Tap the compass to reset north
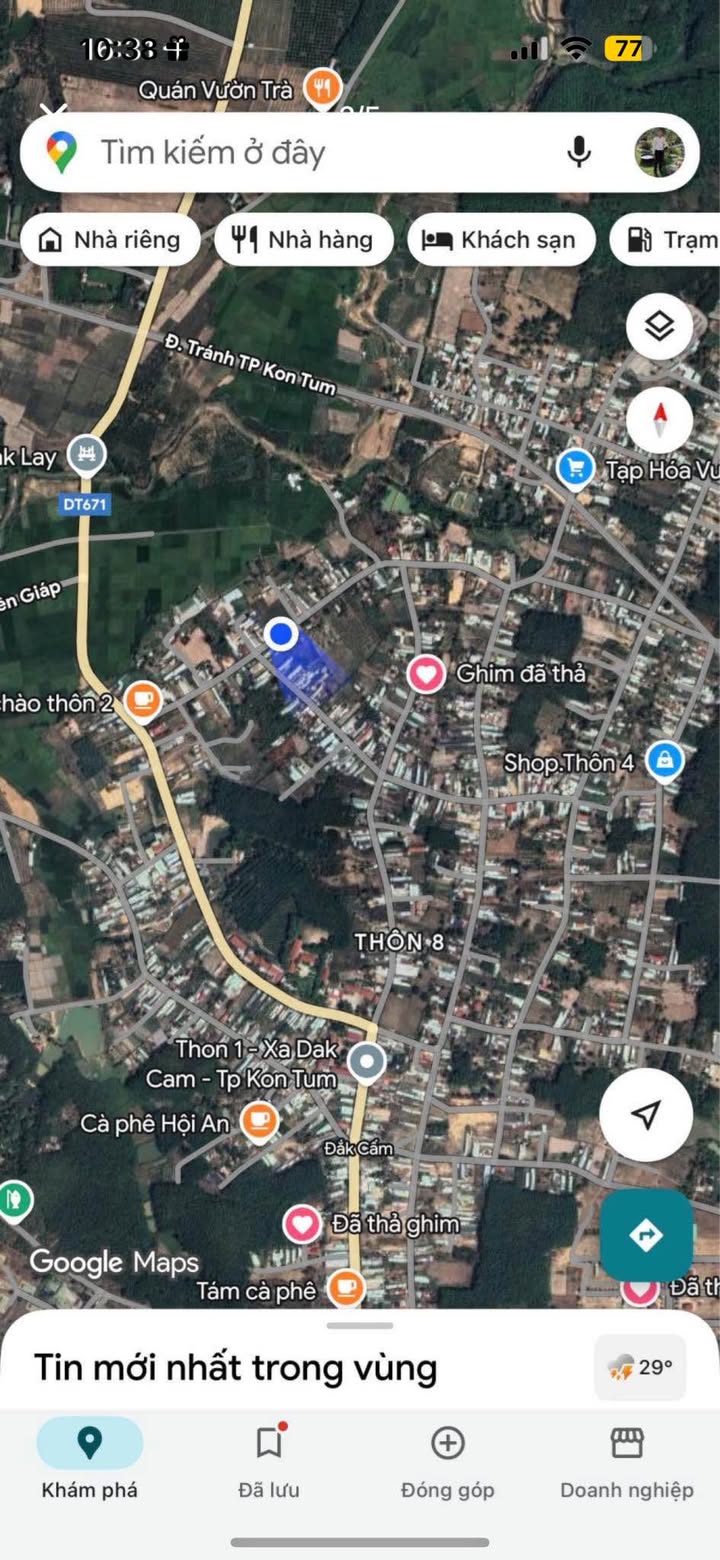Screen dimensions: 720x1560 [659, 420]
